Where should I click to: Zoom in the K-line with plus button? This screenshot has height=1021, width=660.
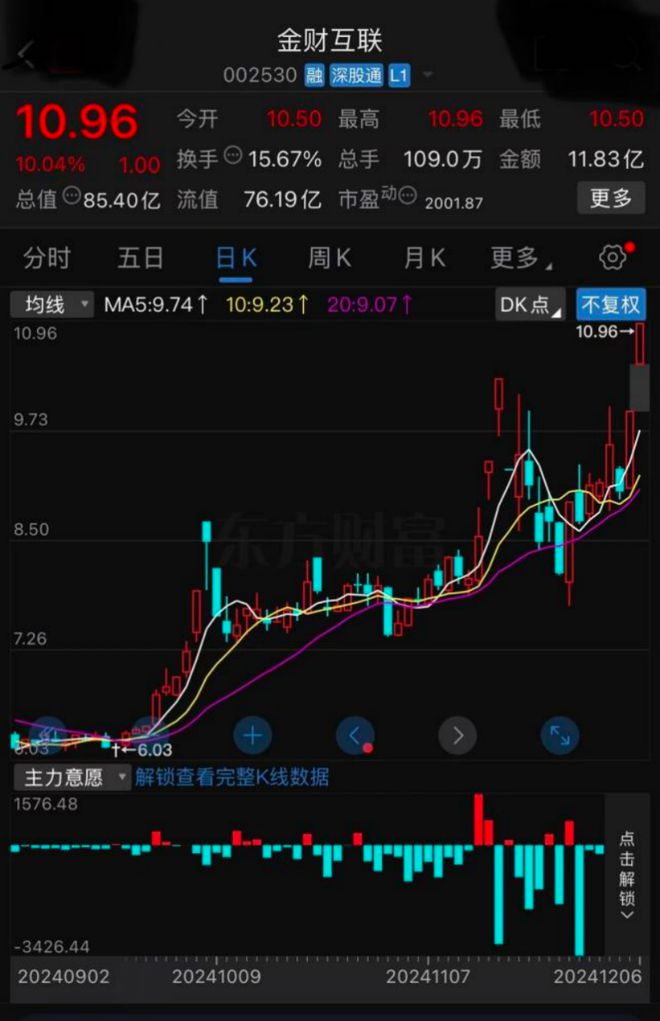pyautogui.click(x=252, y=736)
